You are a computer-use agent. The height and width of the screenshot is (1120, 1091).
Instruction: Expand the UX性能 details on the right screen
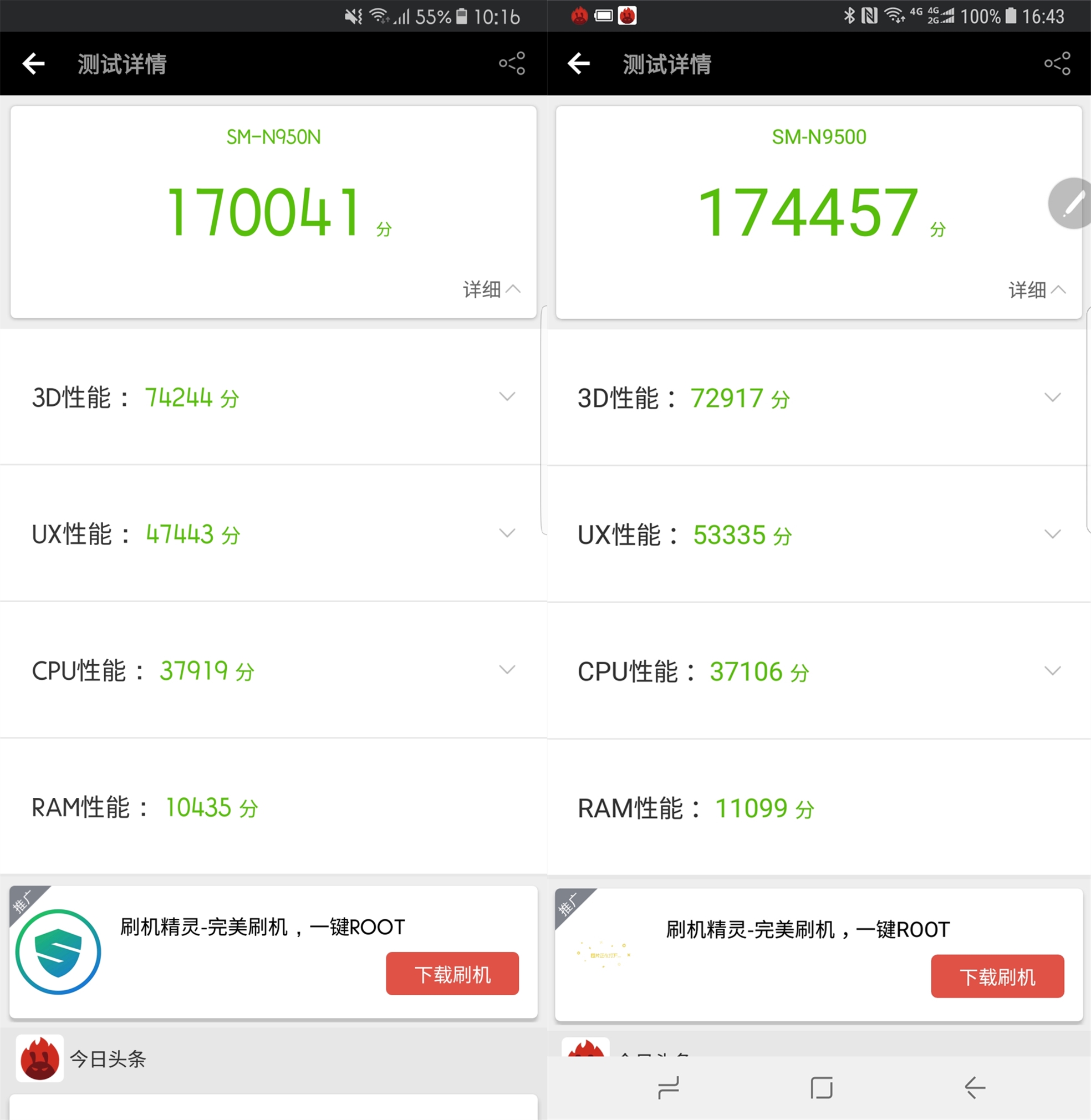1052,533
